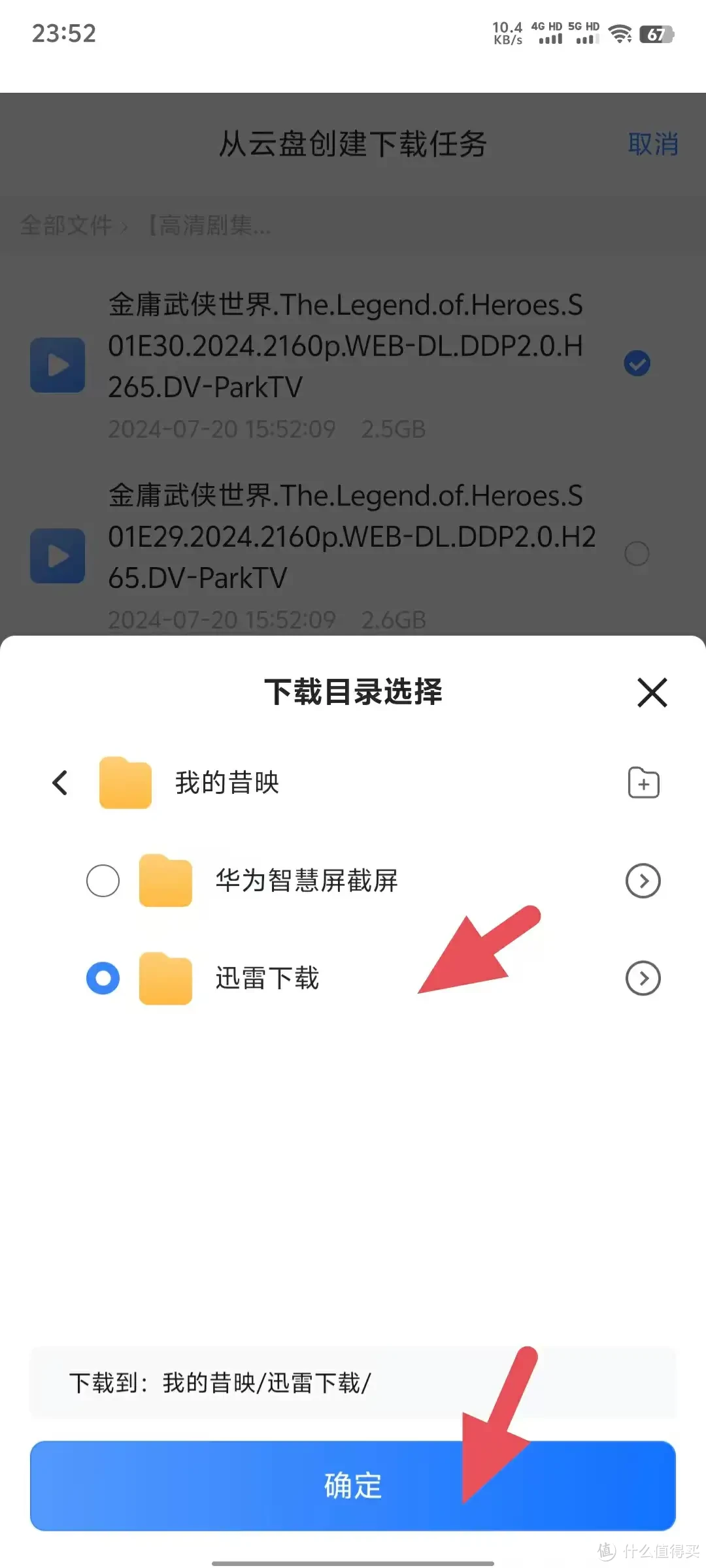This screenshot has height=1568, width=706.
Task: Close the 下载目录选择 dialog with the X
Action: point(651,693)
